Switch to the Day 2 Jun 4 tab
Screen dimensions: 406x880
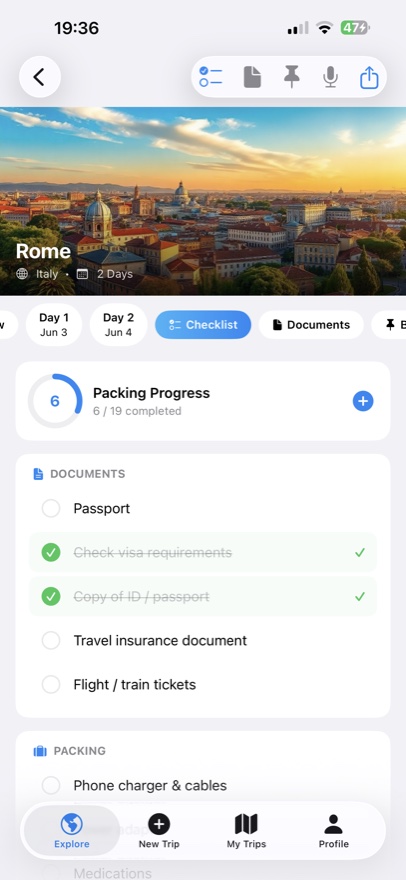tap(118, 324)
